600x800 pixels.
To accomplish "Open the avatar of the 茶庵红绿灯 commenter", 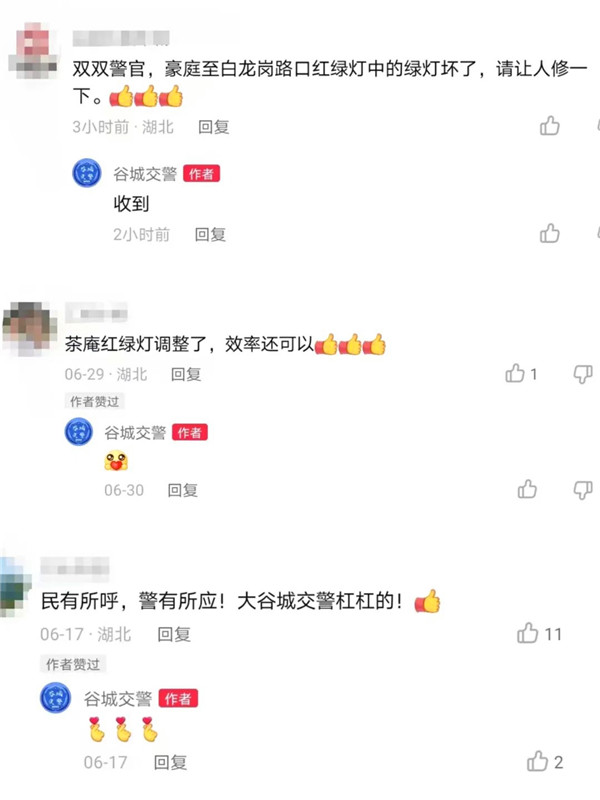I will tap(27, 327).
